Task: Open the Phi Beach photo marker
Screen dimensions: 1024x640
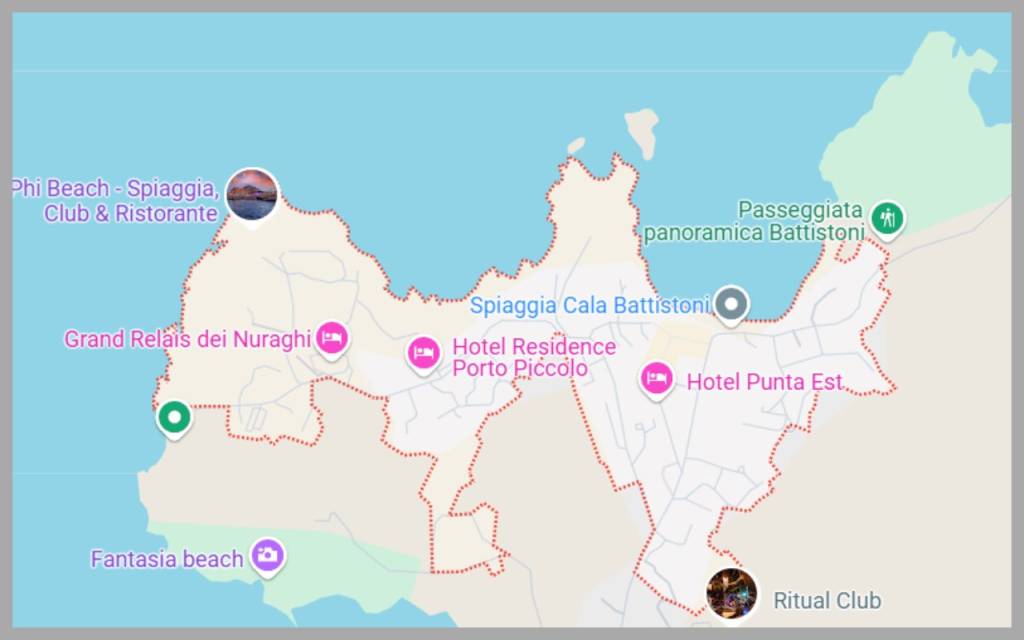Action: [252, 194]
